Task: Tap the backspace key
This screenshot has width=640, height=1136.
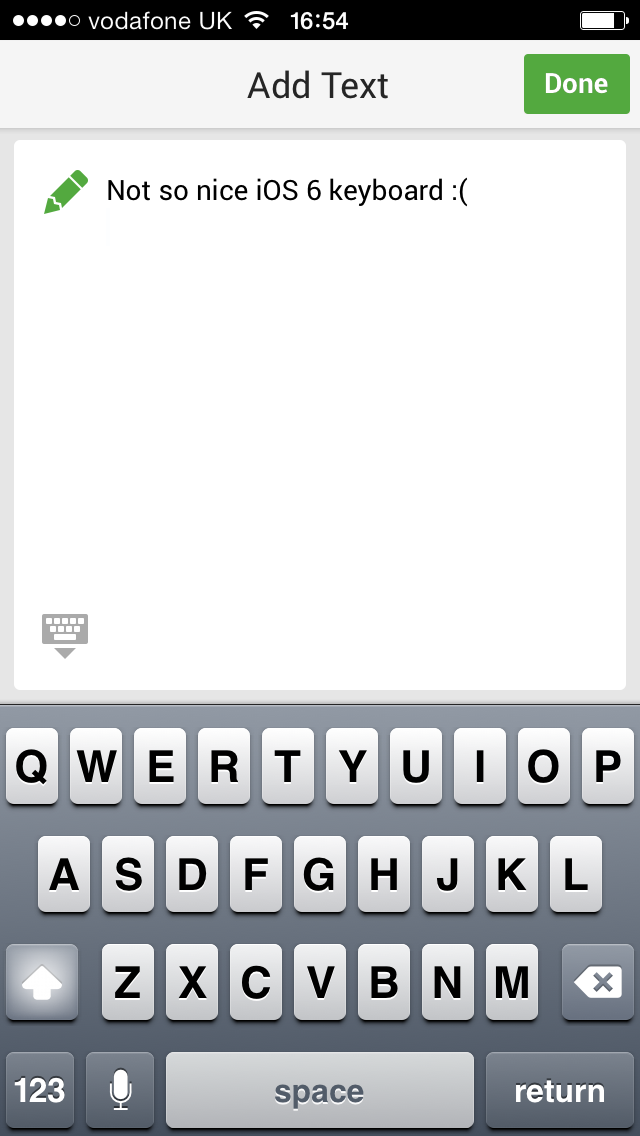Action: [598, 982]
